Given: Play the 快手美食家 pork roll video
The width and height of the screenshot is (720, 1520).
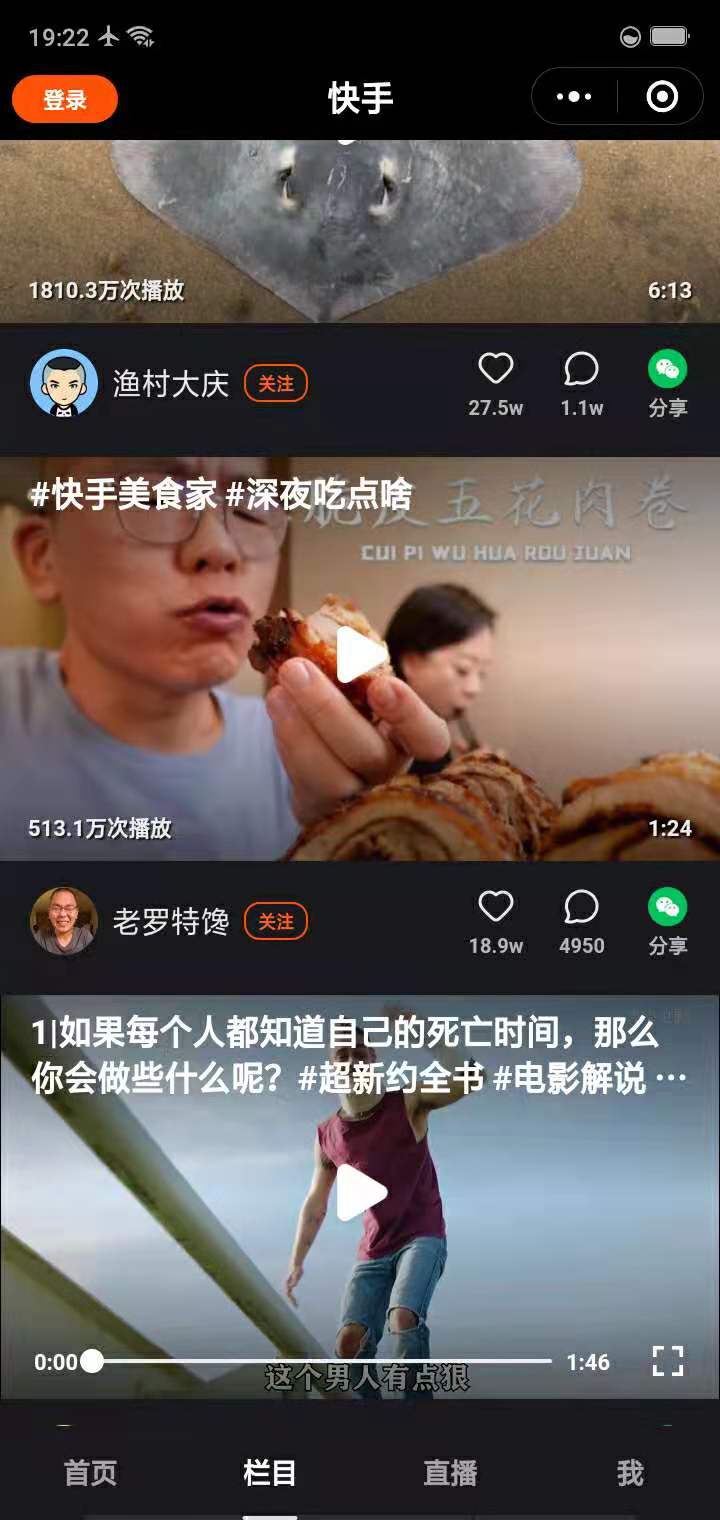Looking at the screenshot, I should pos(360,657).
